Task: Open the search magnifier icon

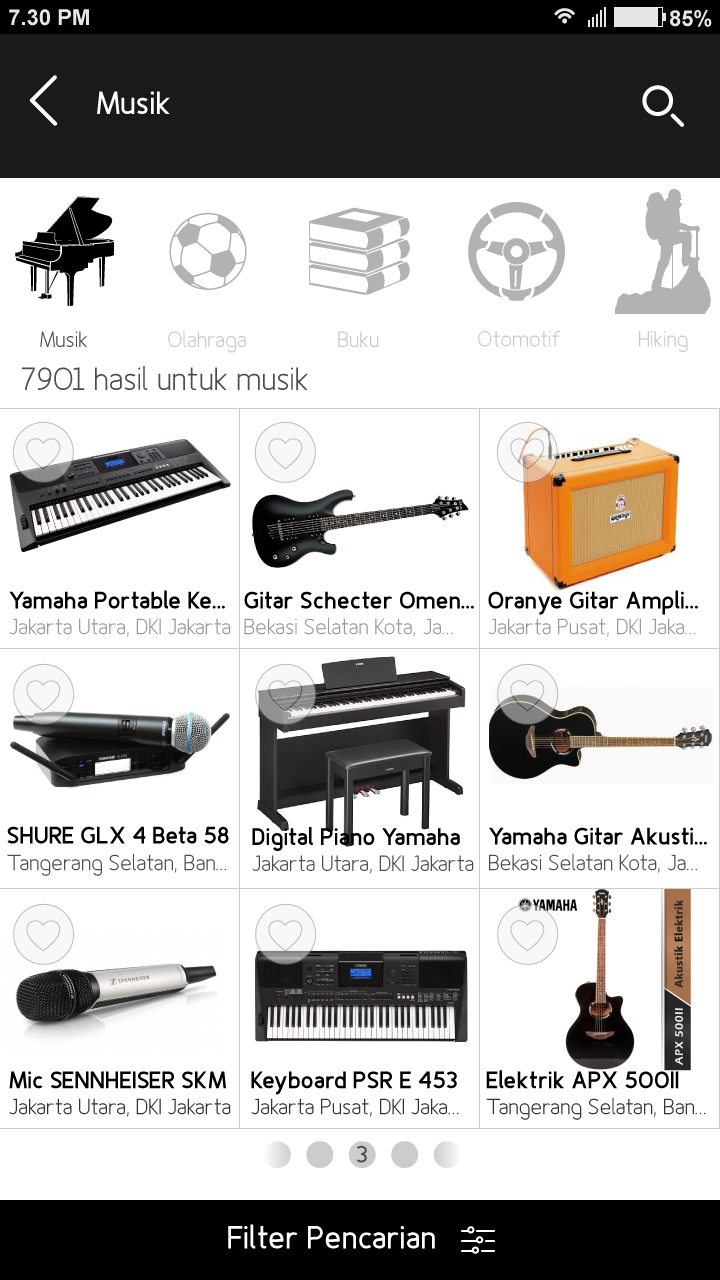Action: 662,105
